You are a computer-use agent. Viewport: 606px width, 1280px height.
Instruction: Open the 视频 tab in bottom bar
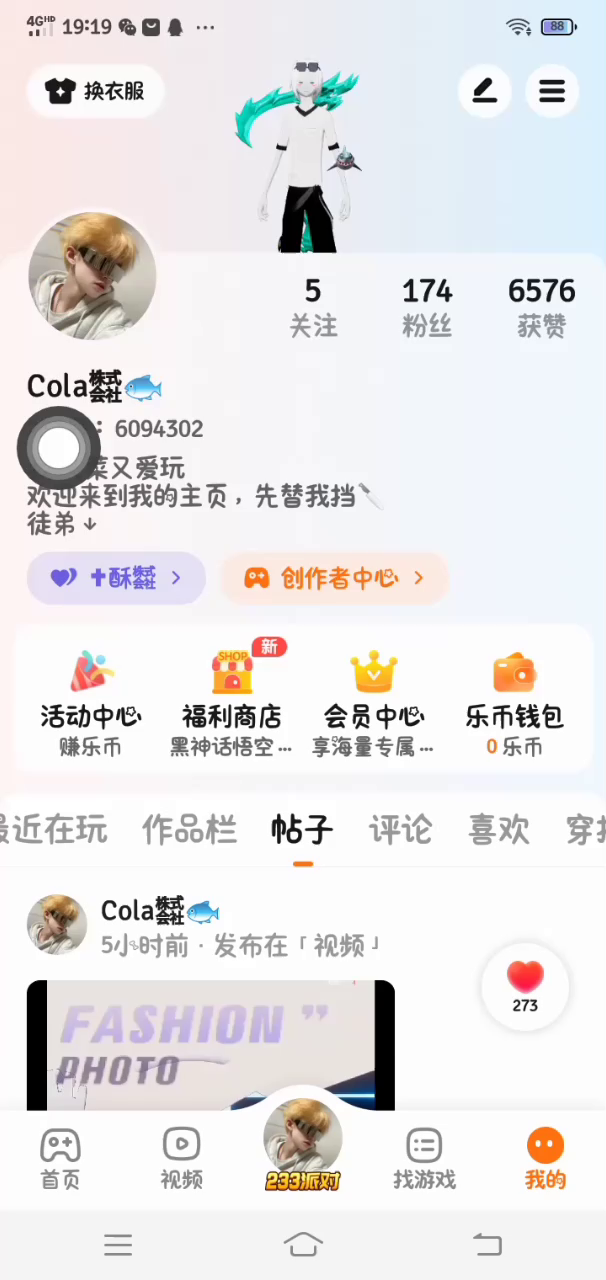[182, 1158]
